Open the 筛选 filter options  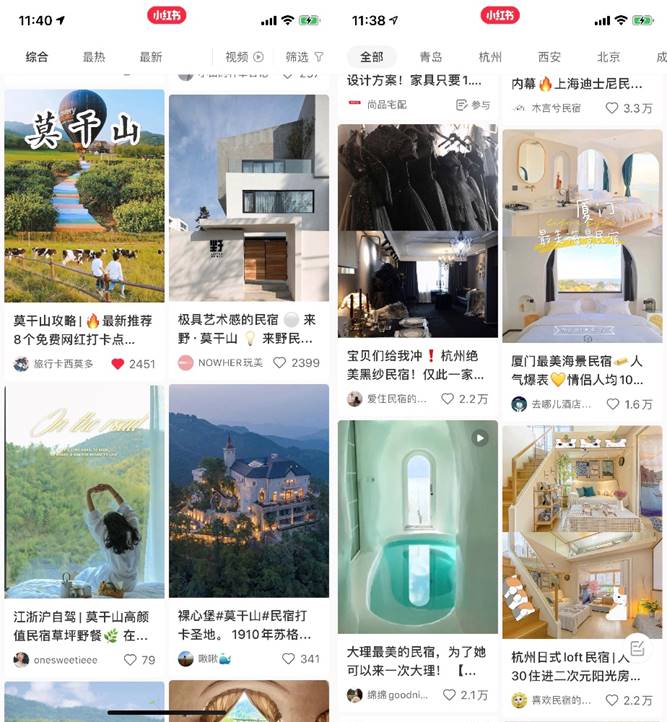point(304,57)
